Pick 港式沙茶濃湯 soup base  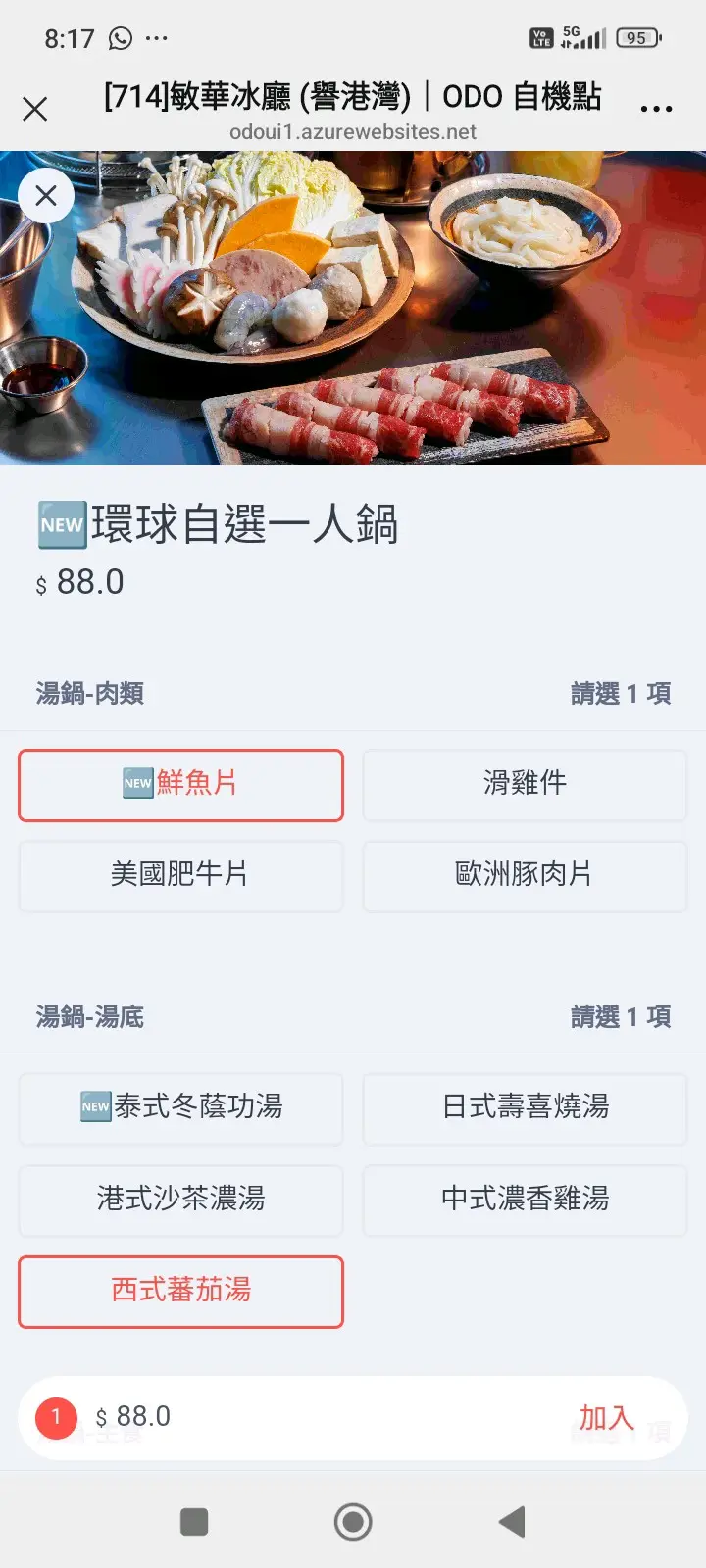point(181,1200)
